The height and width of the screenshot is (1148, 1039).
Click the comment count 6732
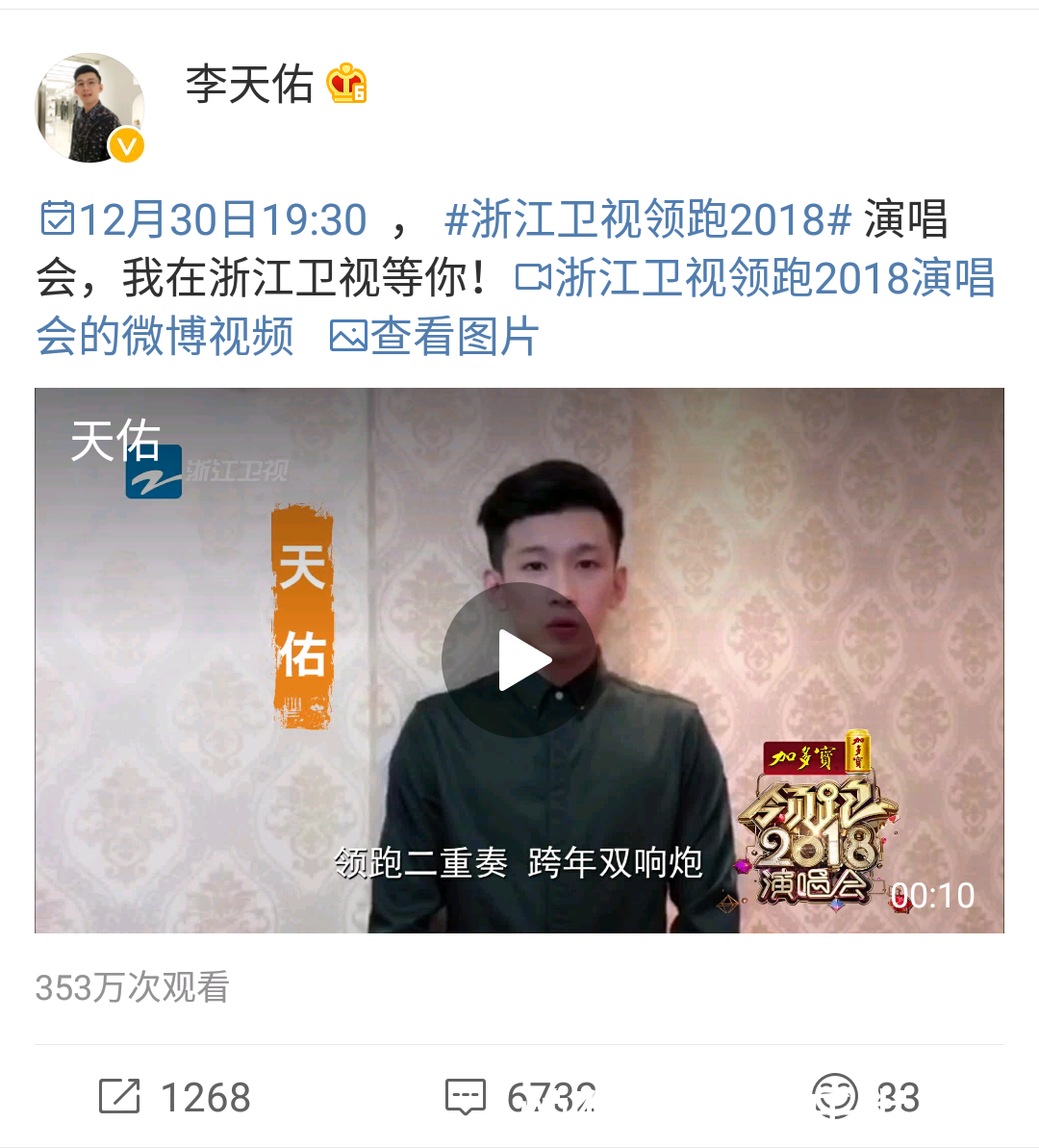553,1095
